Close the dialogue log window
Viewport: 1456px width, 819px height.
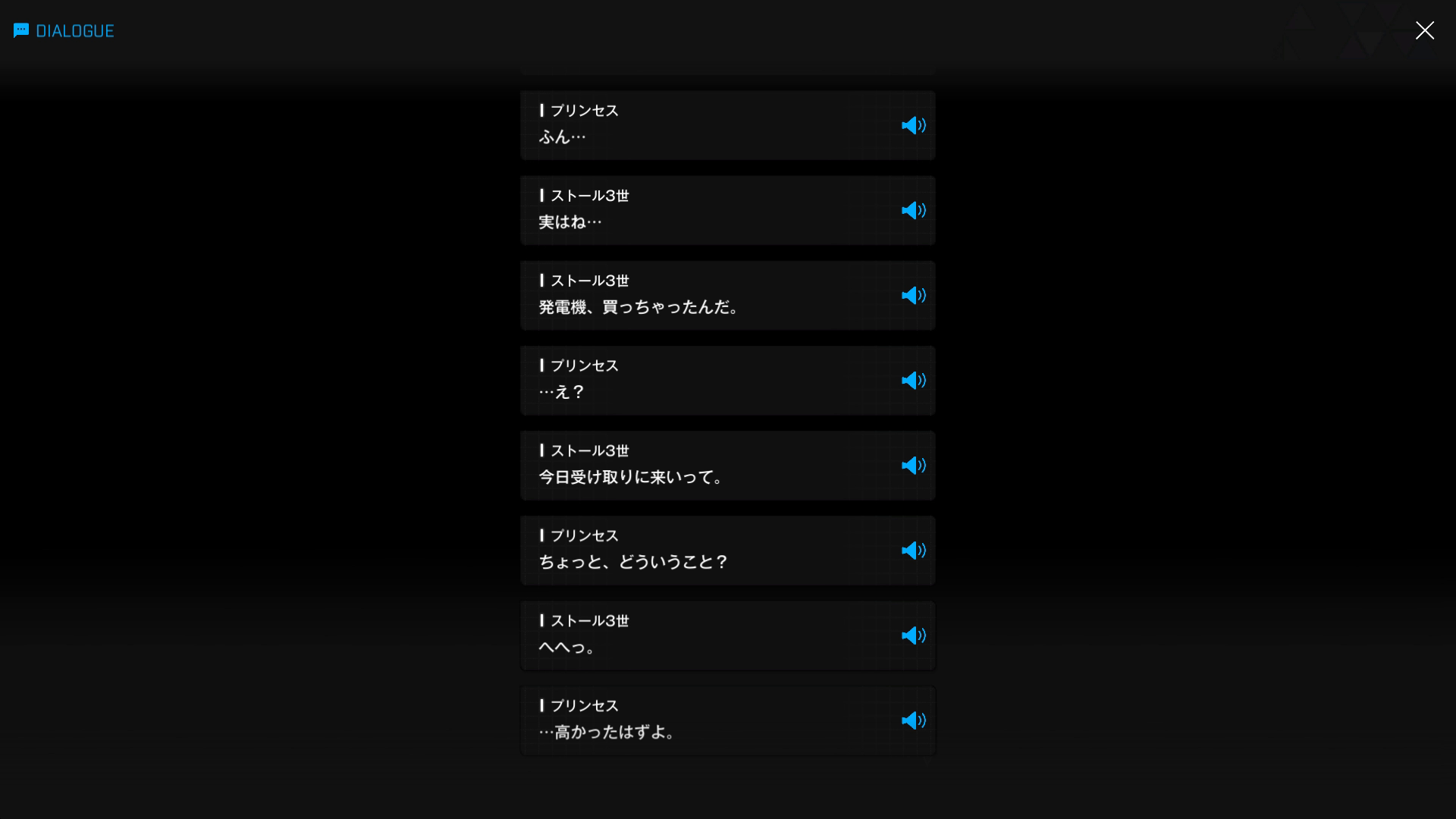coord(1424,30)
